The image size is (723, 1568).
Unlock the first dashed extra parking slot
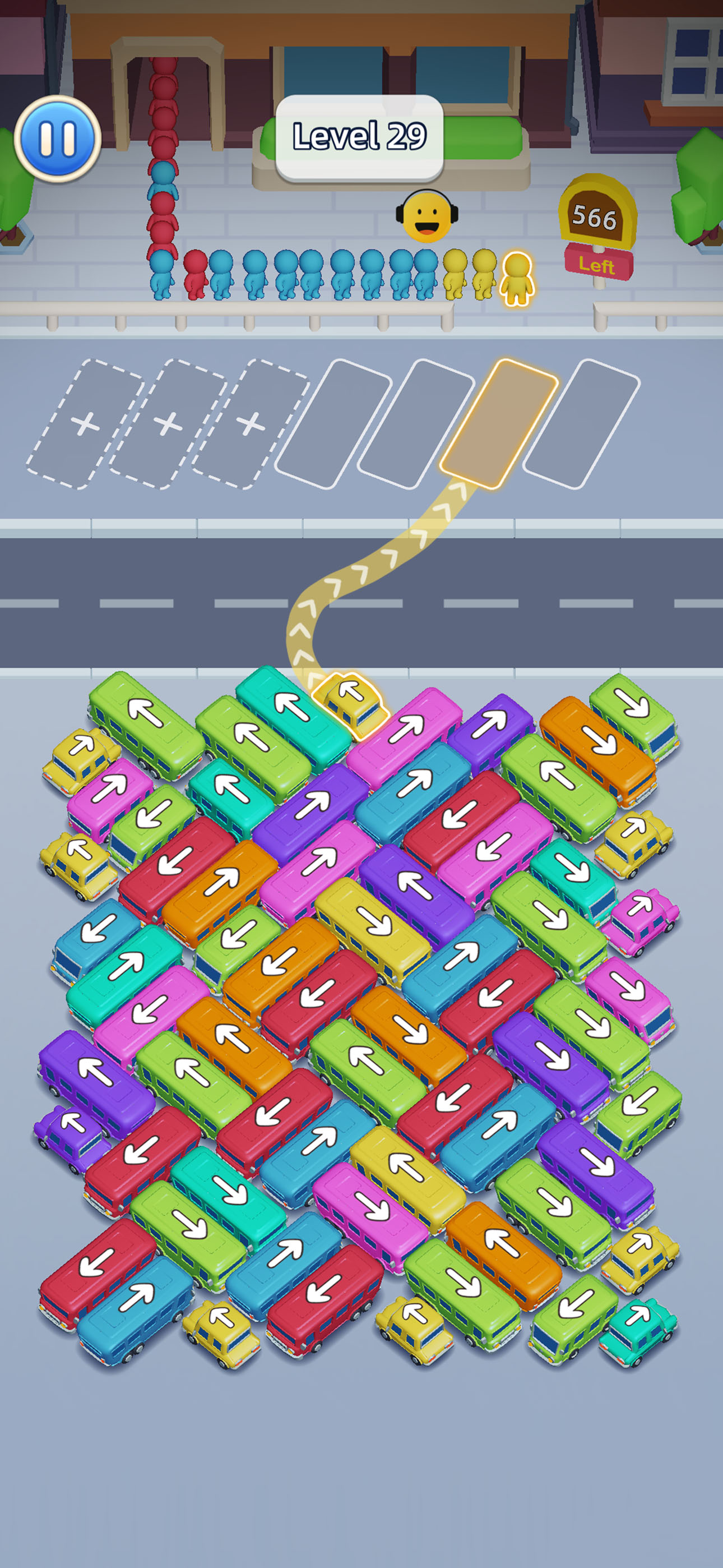84,423
